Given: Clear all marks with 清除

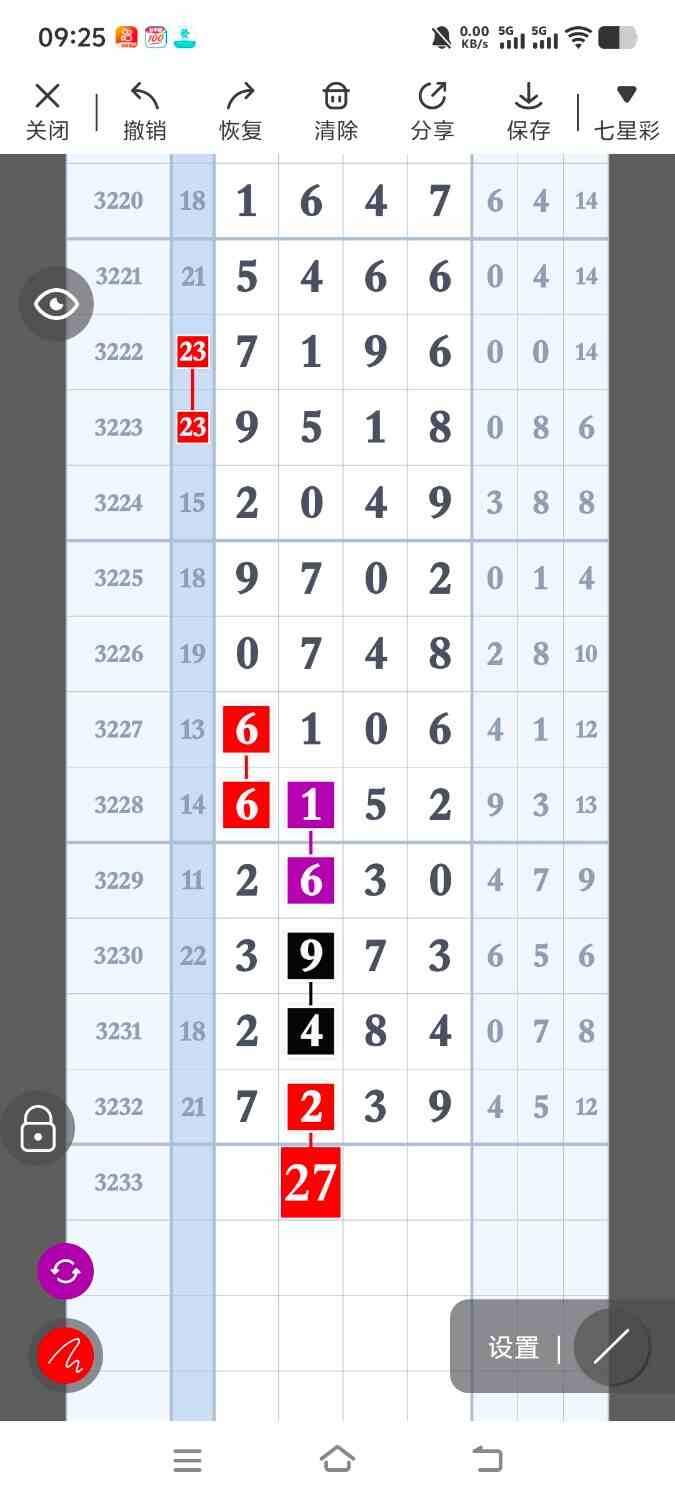Looking at the screenshot, I should pos(336,111).
